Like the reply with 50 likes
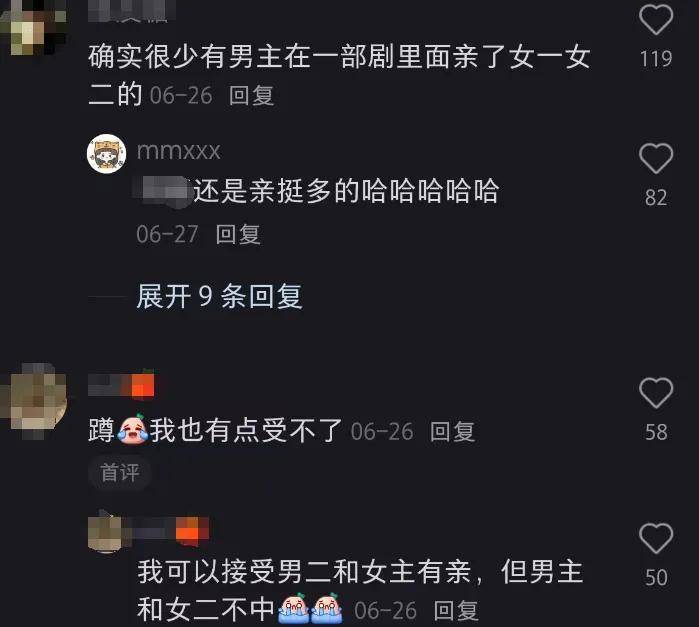The height and width of the screenshot is (627, 699). pyautogui.click(x=656, y=539)
